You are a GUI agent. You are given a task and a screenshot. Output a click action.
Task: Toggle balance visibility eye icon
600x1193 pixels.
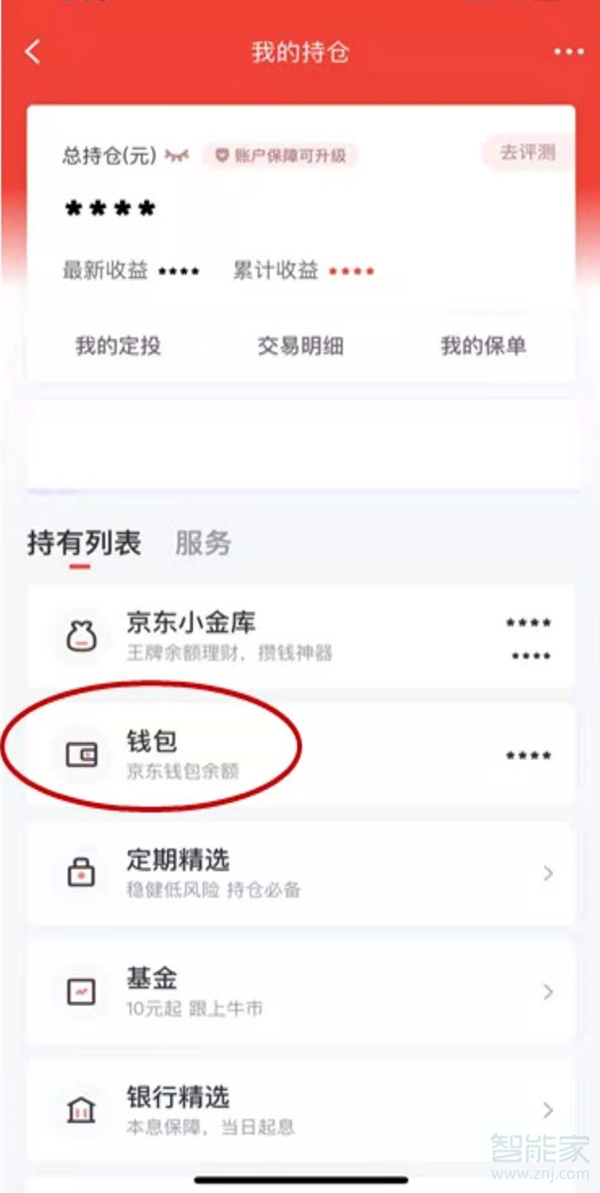point(177,156)
